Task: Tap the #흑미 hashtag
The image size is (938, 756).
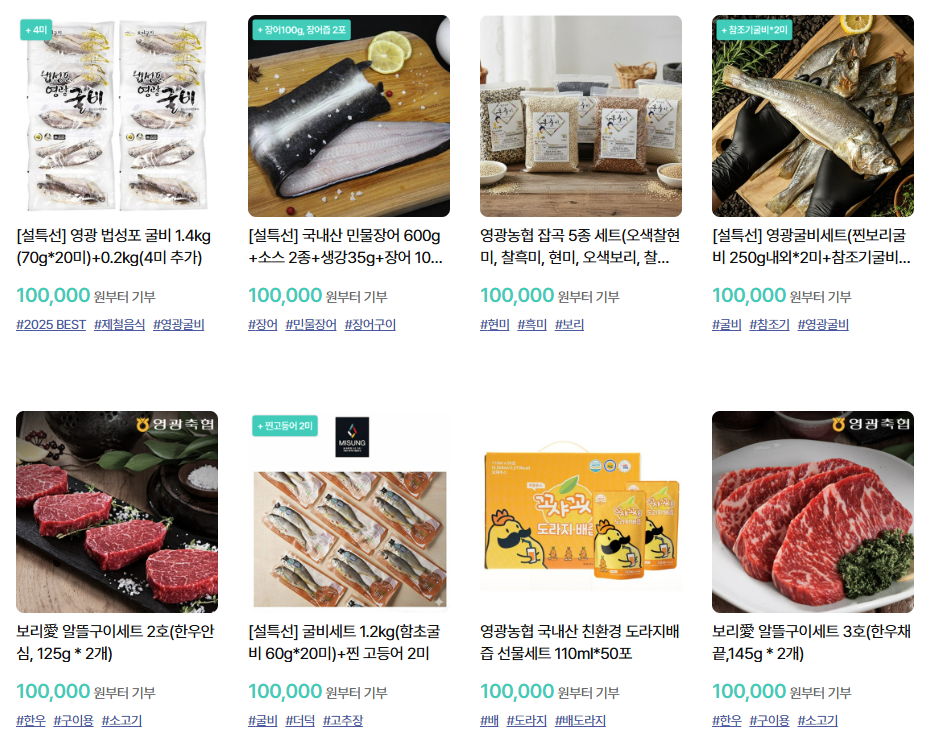Action: click(x=532, y=324)
